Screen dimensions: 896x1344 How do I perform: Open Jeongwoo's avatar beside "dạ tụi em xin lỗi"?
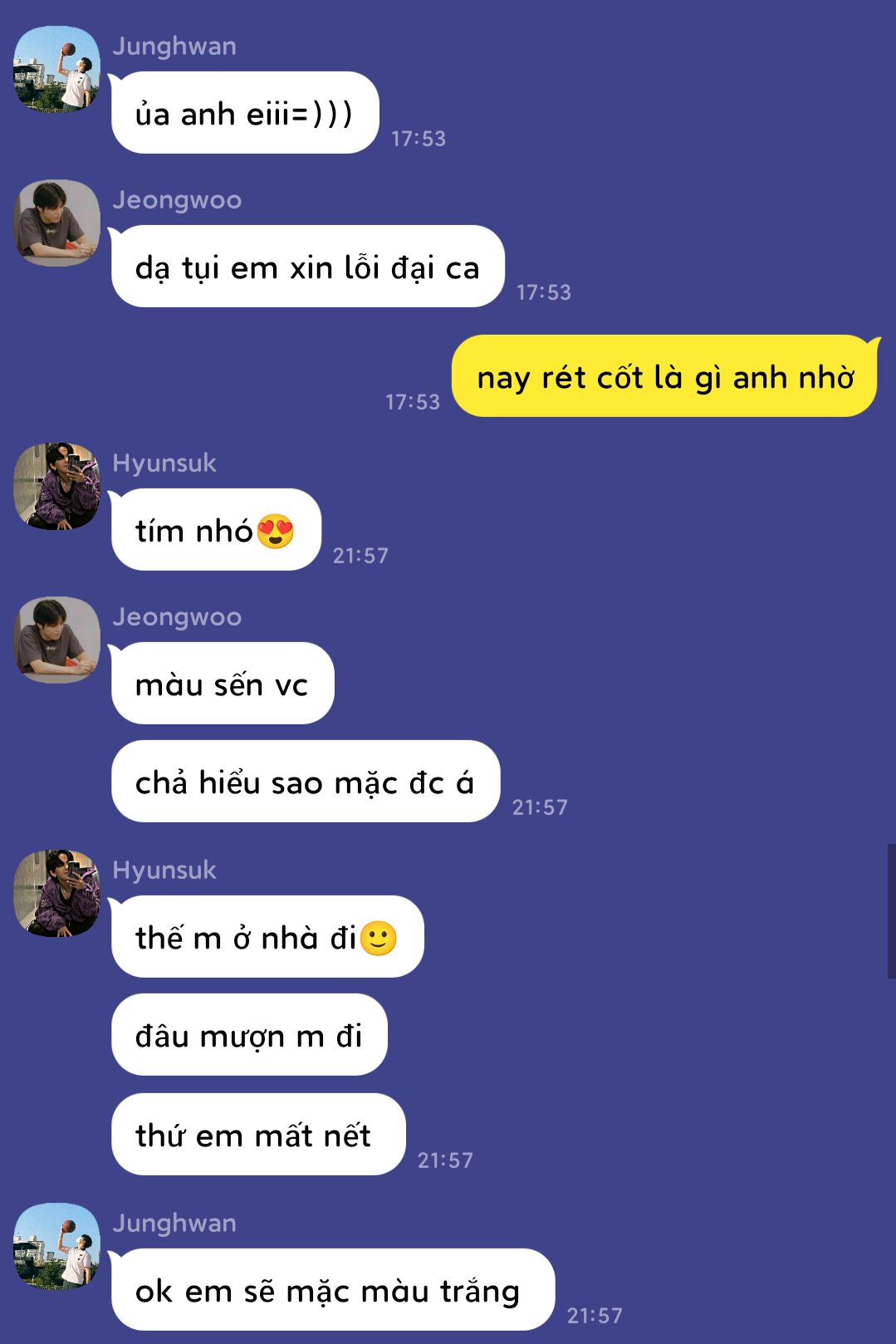[56, 223]
